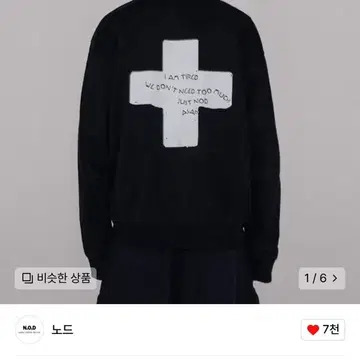Screen dimensions: 360x360
Task: Go to next image via 1/6 indicator
Action: pyautogui.click(x=321, y=278)
